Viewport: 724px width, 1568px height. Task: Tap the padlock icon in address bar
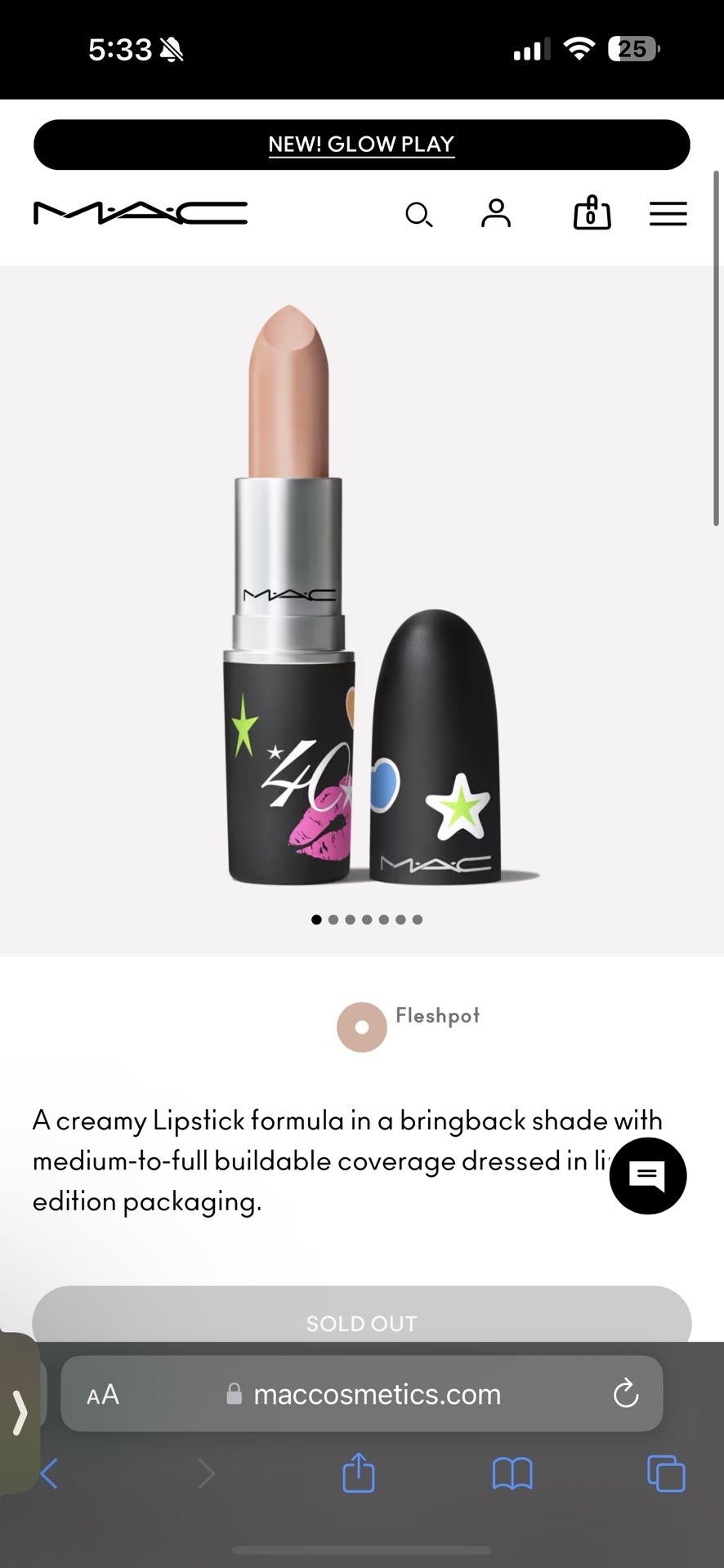coord(235,1394)
